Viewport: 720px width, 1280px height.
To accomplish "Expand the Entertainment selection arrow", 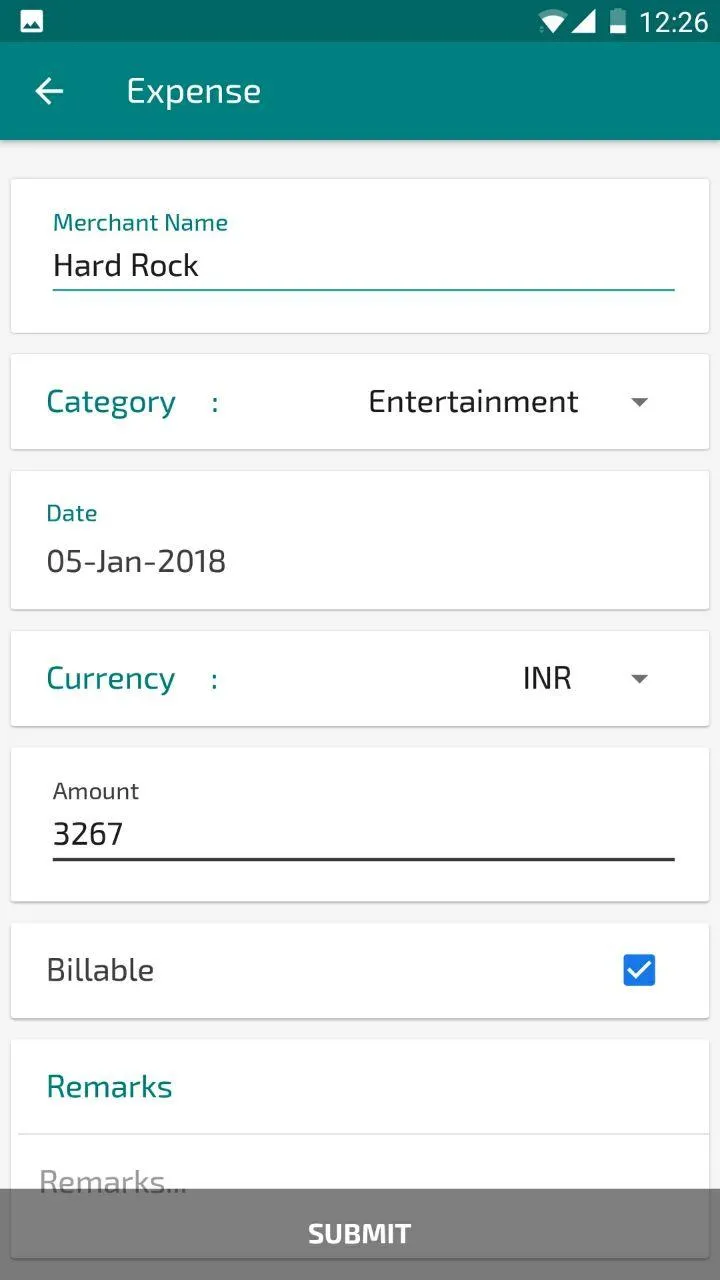I will [639, 401].
